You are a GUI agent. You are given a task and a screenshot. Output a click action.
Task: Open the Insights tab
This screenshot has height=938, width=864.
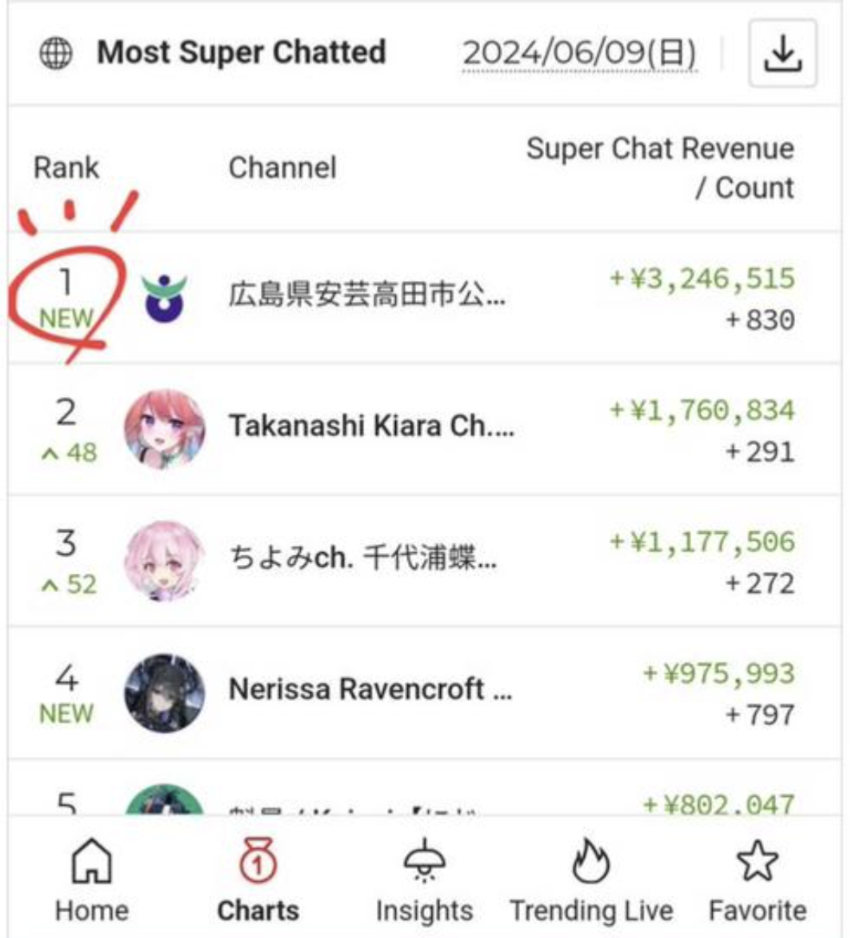tap(424, 880)
